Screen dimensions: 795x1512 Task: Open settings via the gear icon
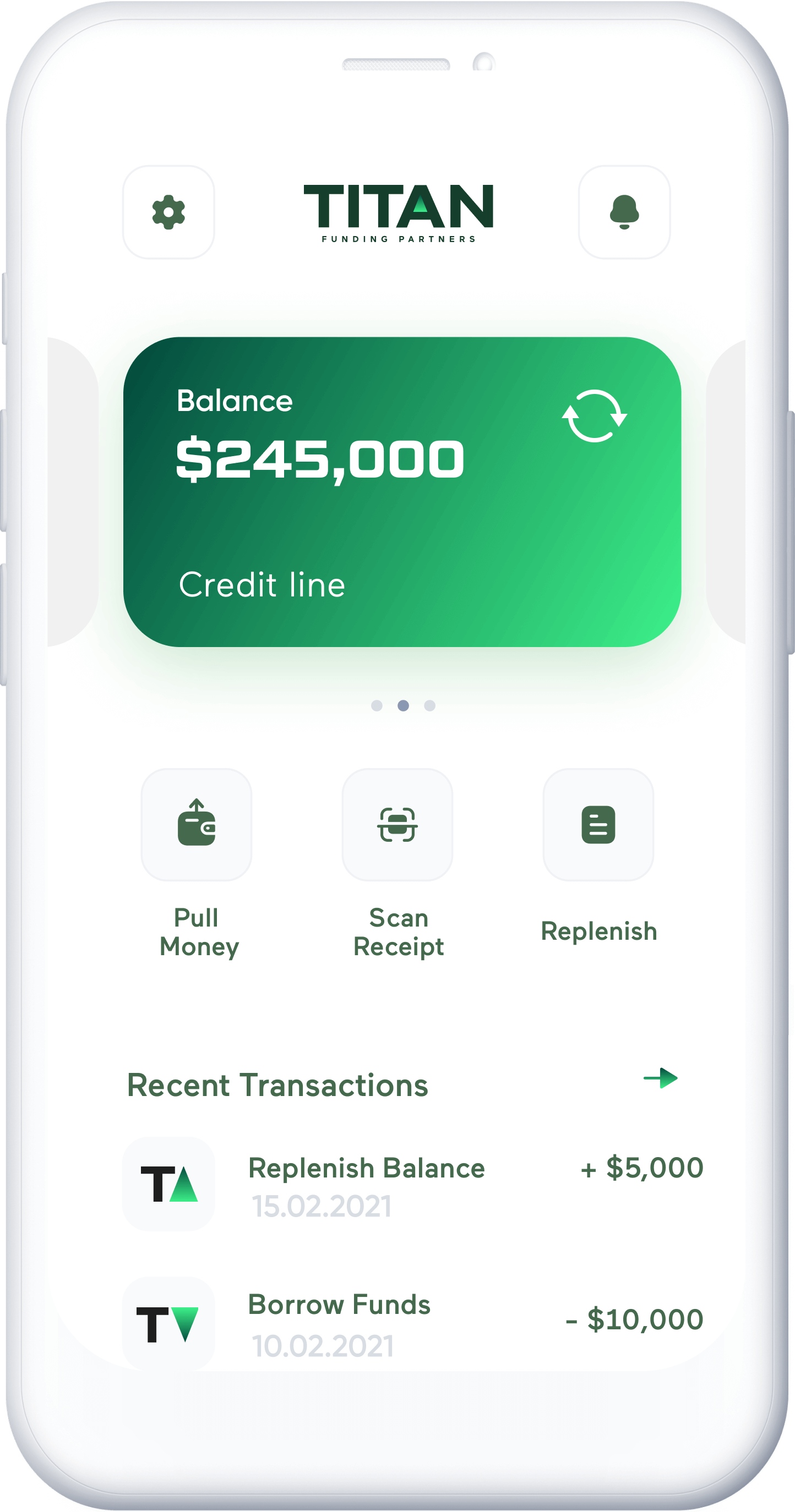click(x=168, y=212)
